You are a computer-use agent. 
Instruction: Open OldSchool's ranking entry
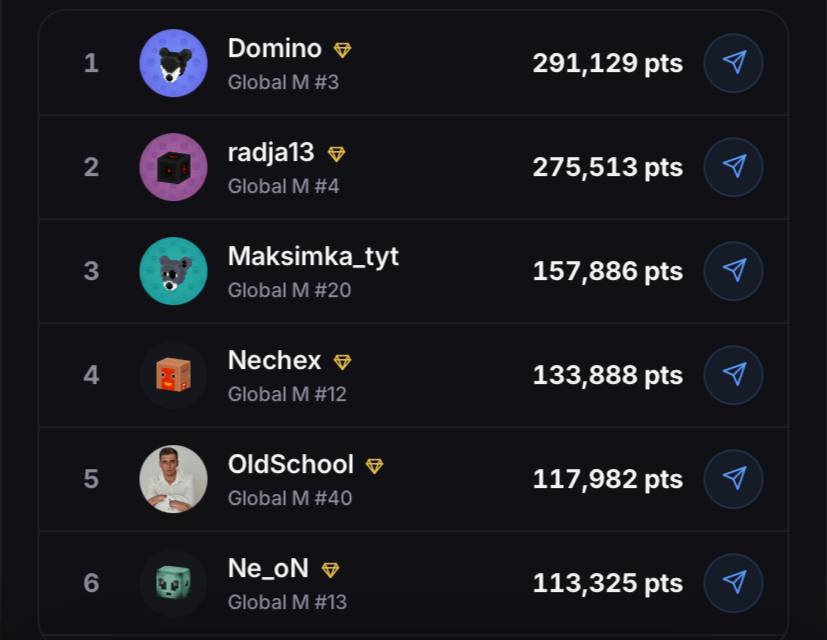click(x=414, y=479)
